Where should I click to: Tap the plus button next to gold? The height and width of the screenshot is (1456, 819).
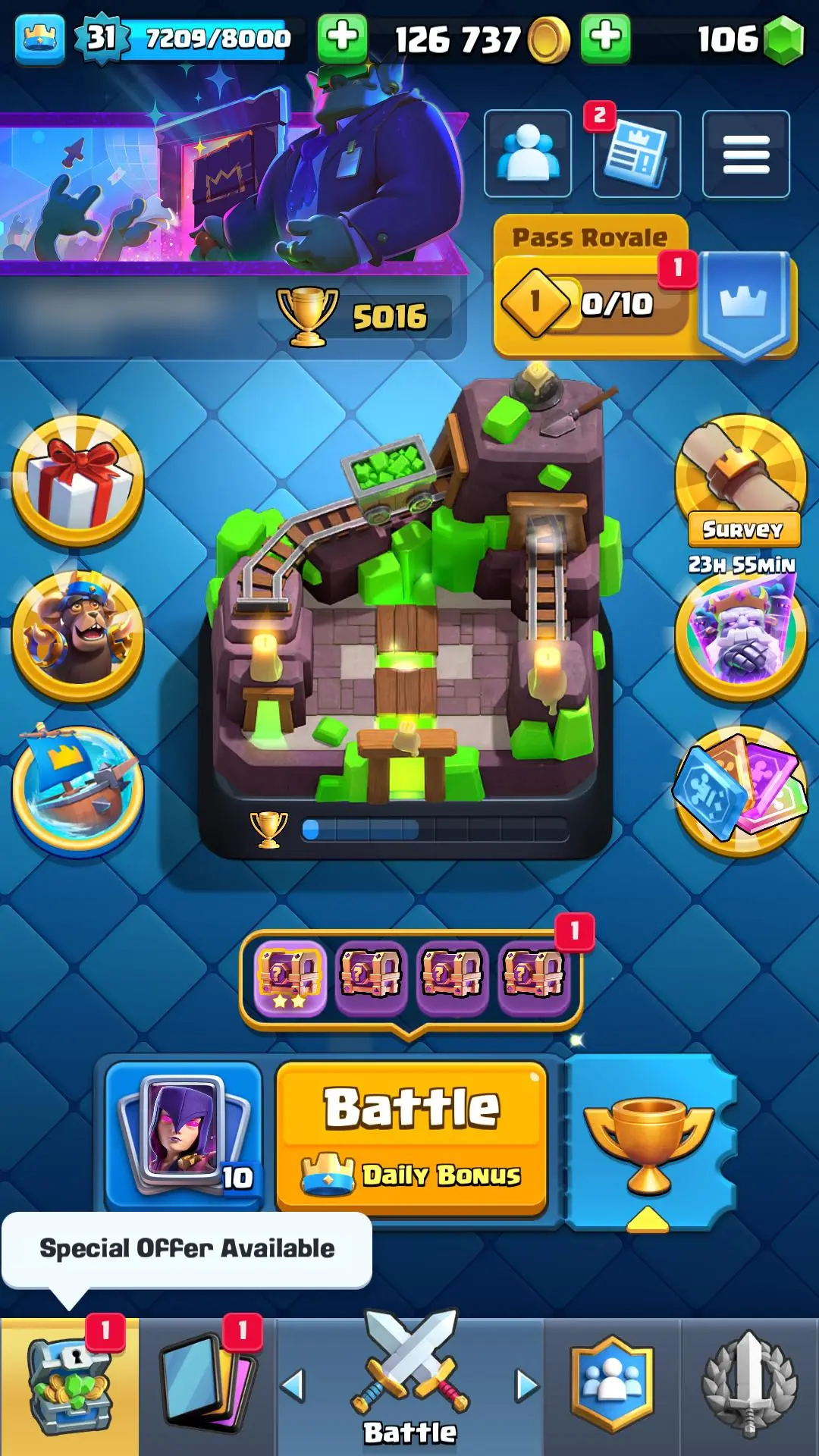605,38
